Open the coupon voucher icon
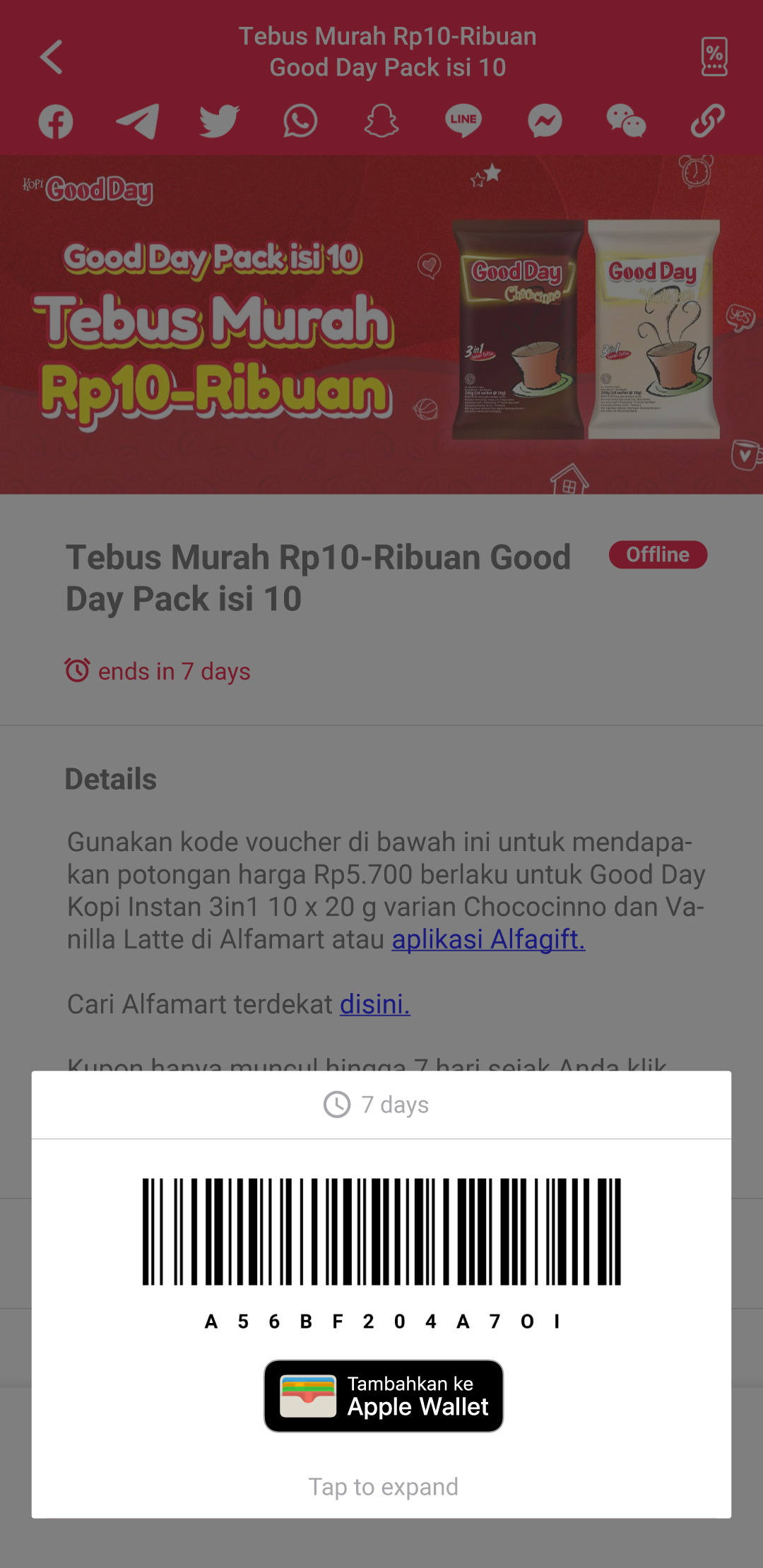 (714, 57)
